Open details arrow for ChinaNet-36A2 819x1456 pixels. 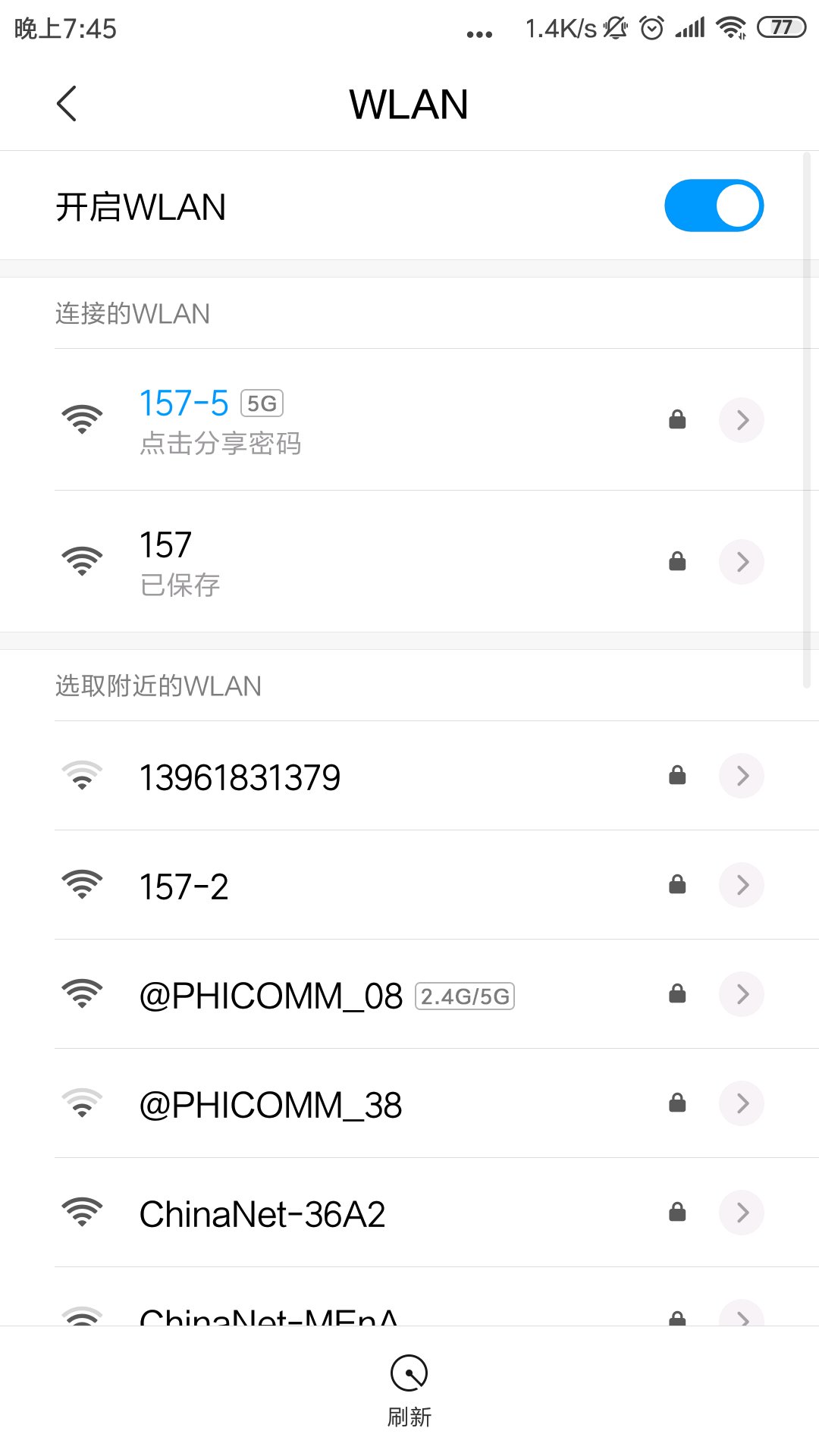click(x=742, y=1213)
